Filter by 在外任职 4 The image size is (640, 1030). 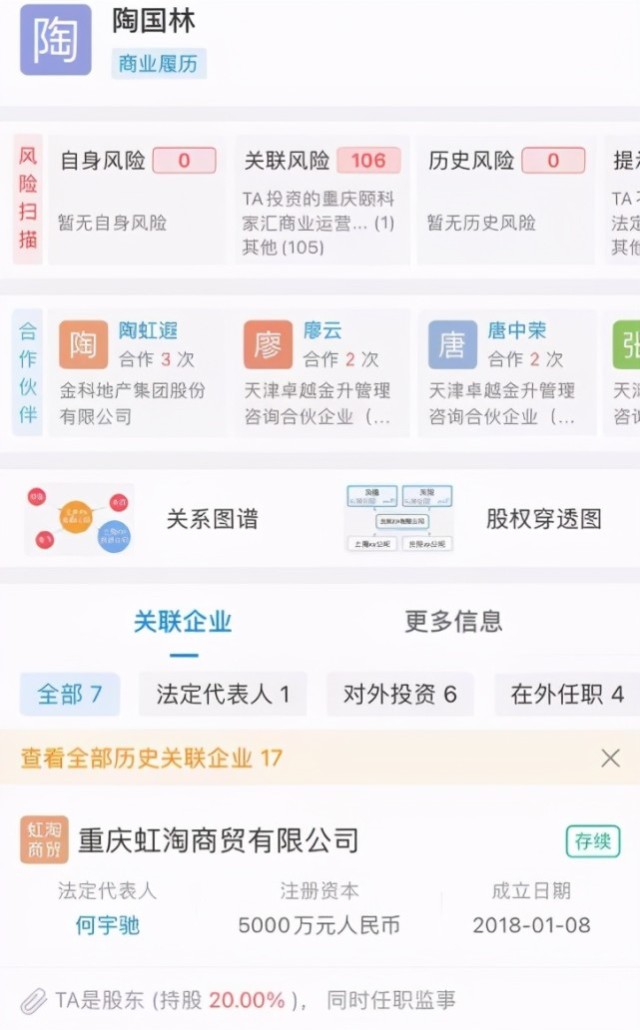click(566, 694)
